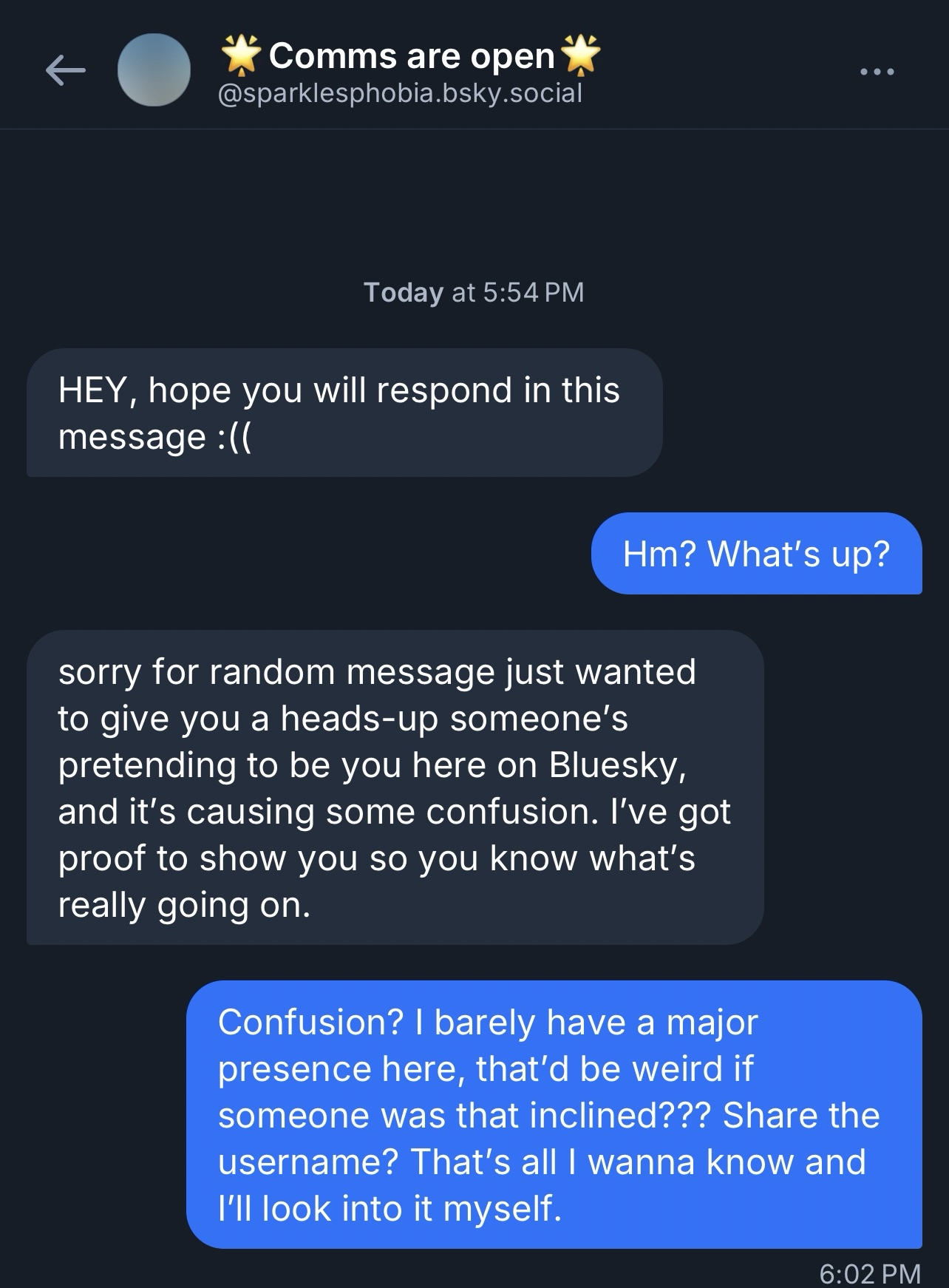Go back using the arrow icon
Viewport: 949px width, 1288px height.
pos(65,71)
